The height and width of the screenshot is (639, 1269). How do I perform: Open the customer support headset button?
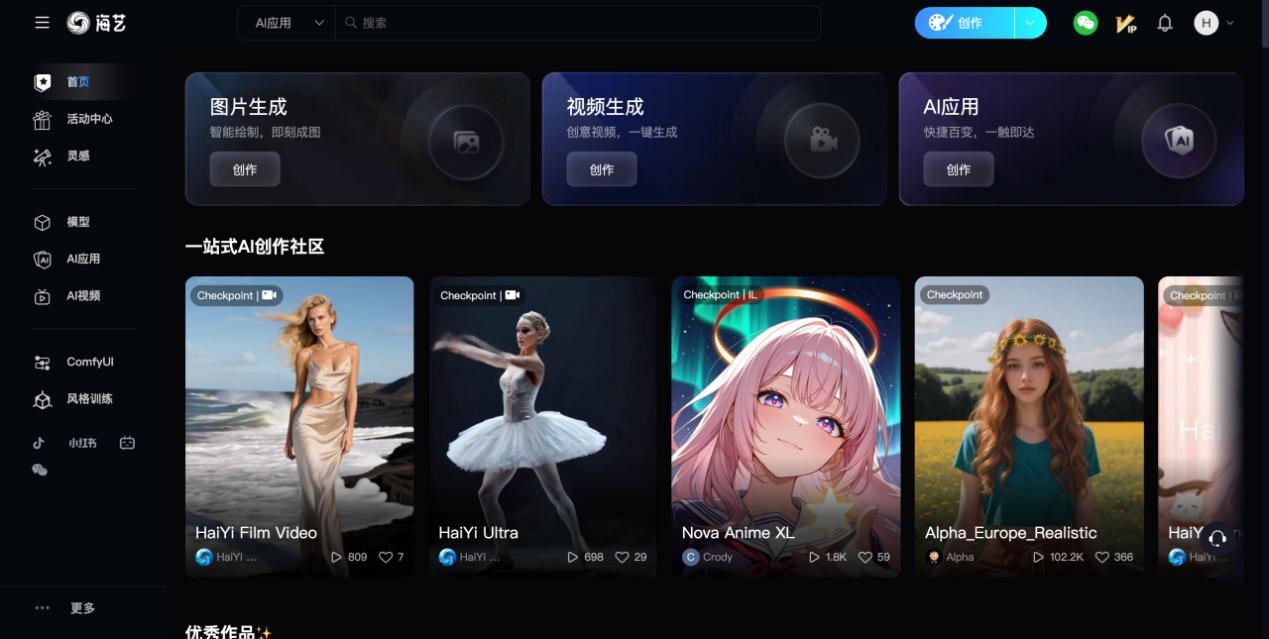[1217, 538]
